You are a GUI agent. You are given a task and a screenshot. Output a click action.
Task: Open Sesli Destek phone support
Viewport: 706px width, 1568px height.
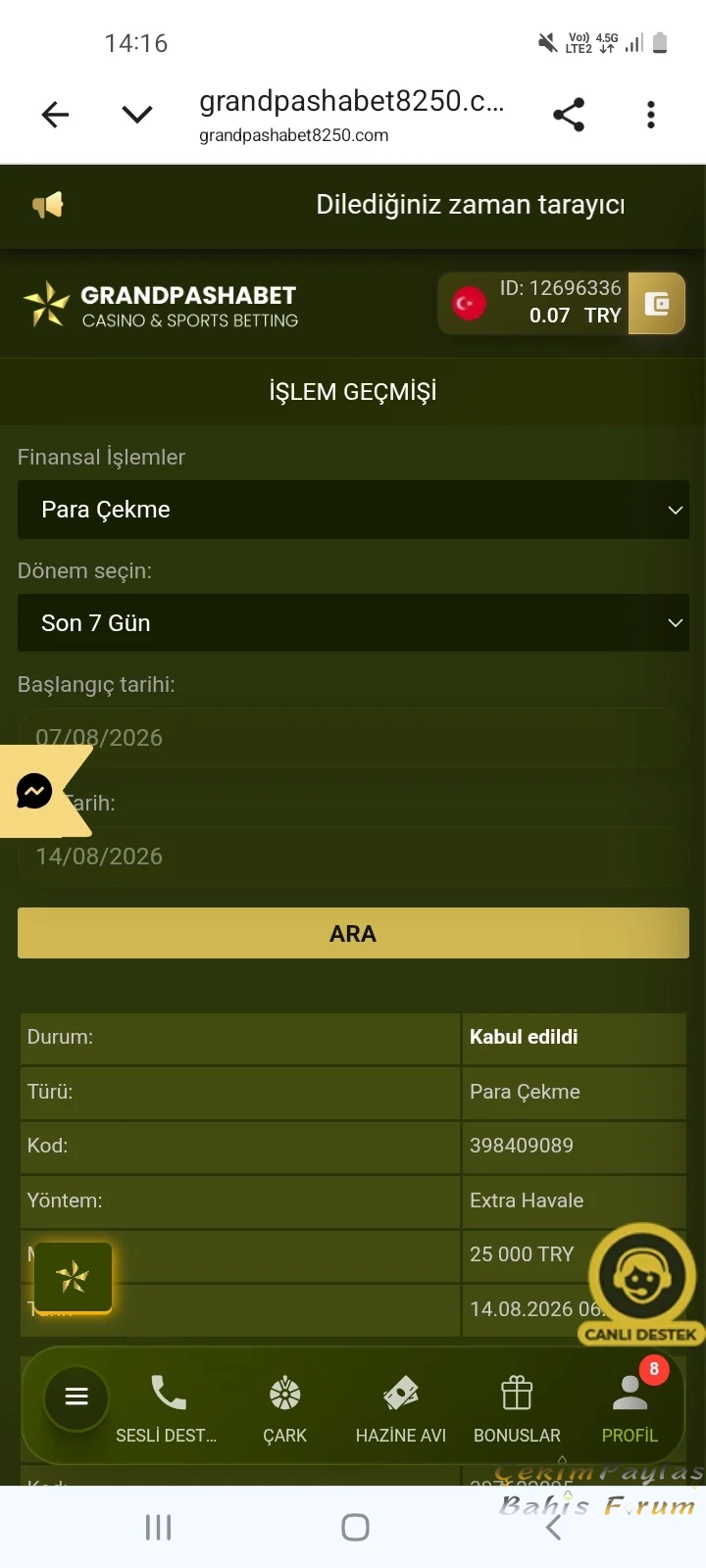(167, 1409)
